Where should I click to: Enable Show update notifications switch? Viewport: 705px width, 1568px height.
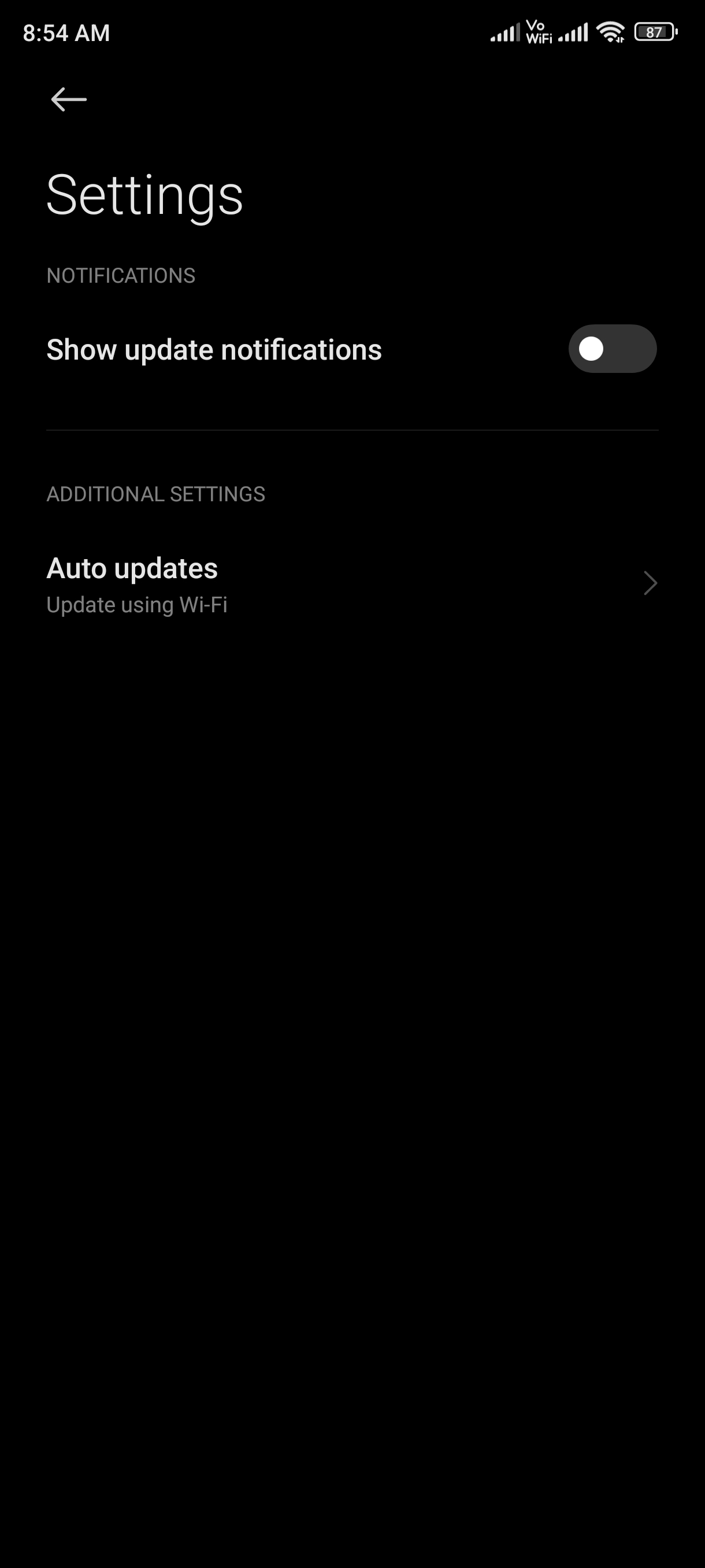click(x=612, y=349)
